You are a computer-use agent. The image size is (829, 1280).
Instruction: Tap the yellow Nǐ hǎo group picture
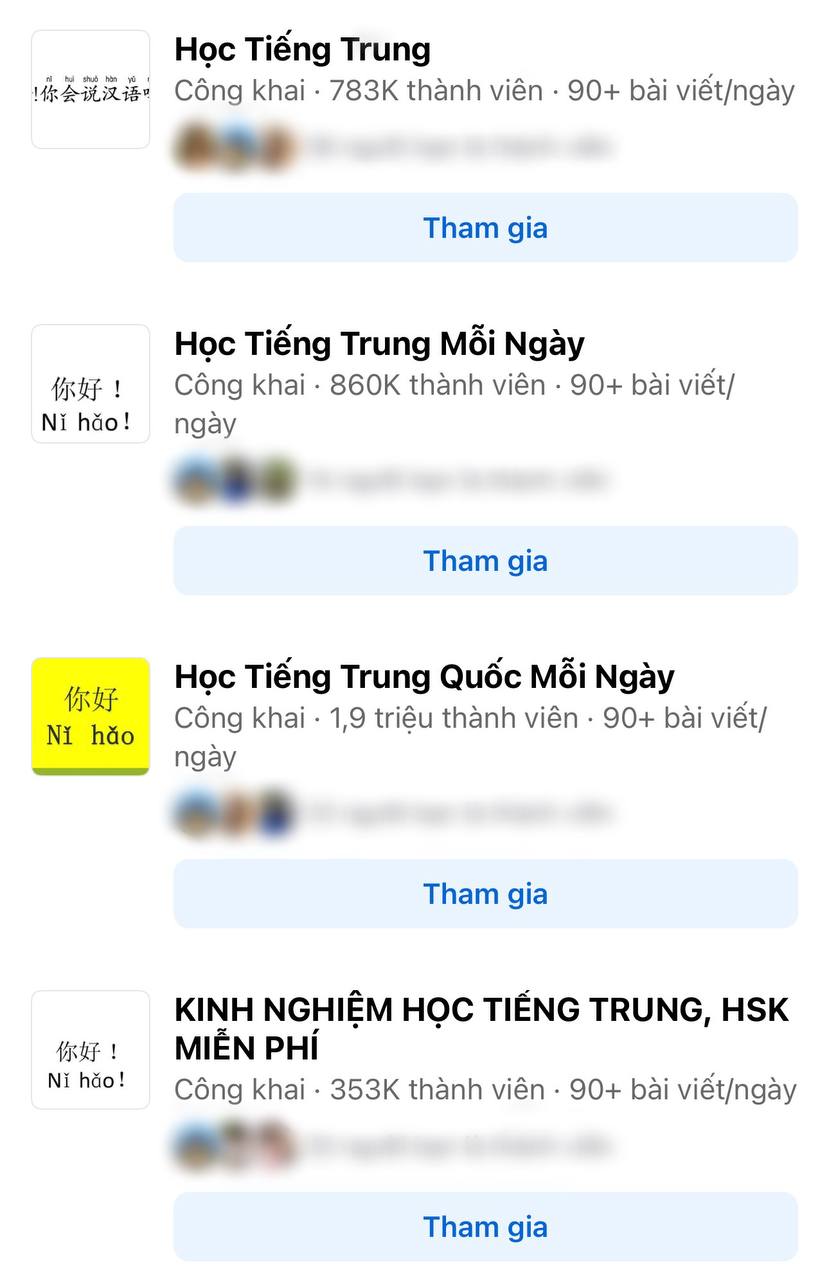point(91,716)
